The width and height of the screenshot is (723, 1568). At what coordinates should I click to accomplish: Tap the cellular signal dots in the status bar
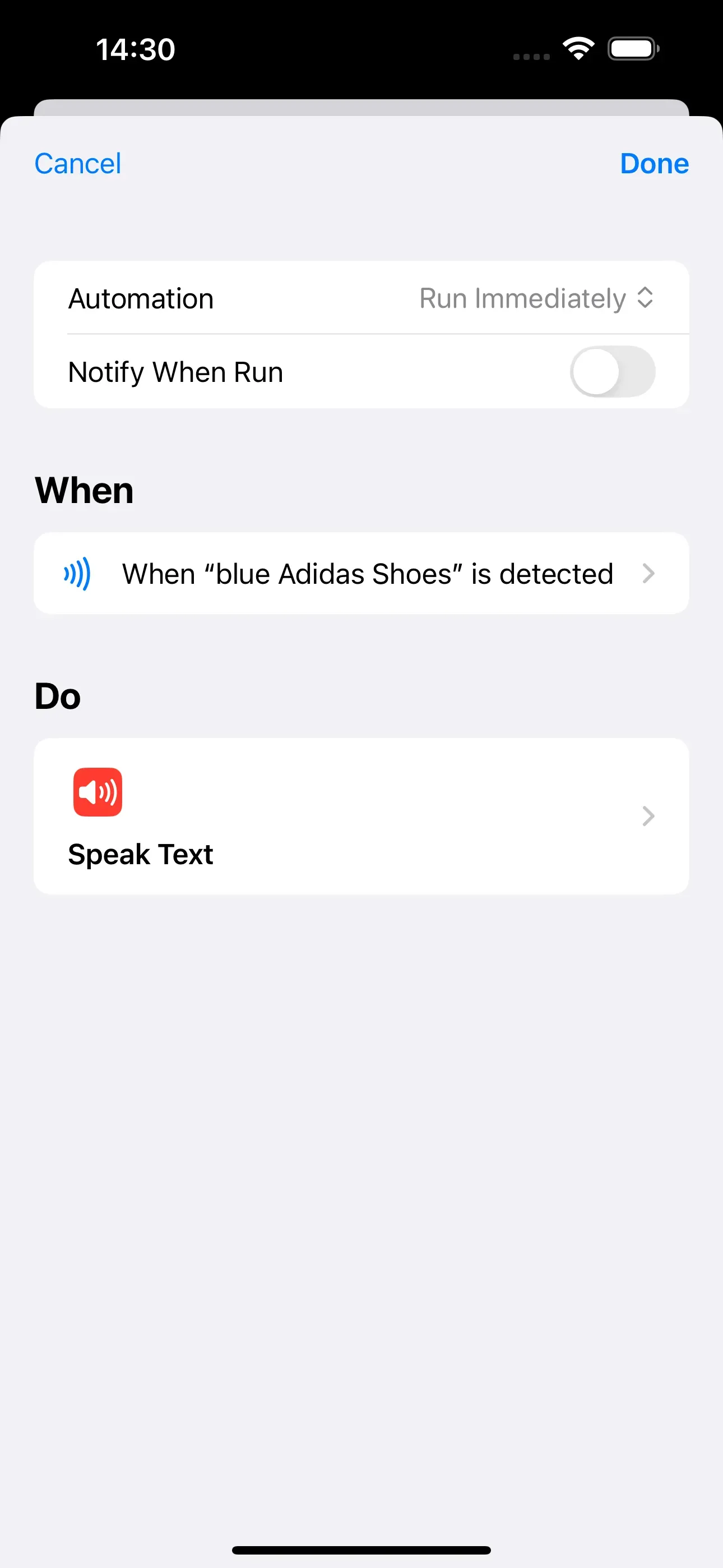pos(529,56)
